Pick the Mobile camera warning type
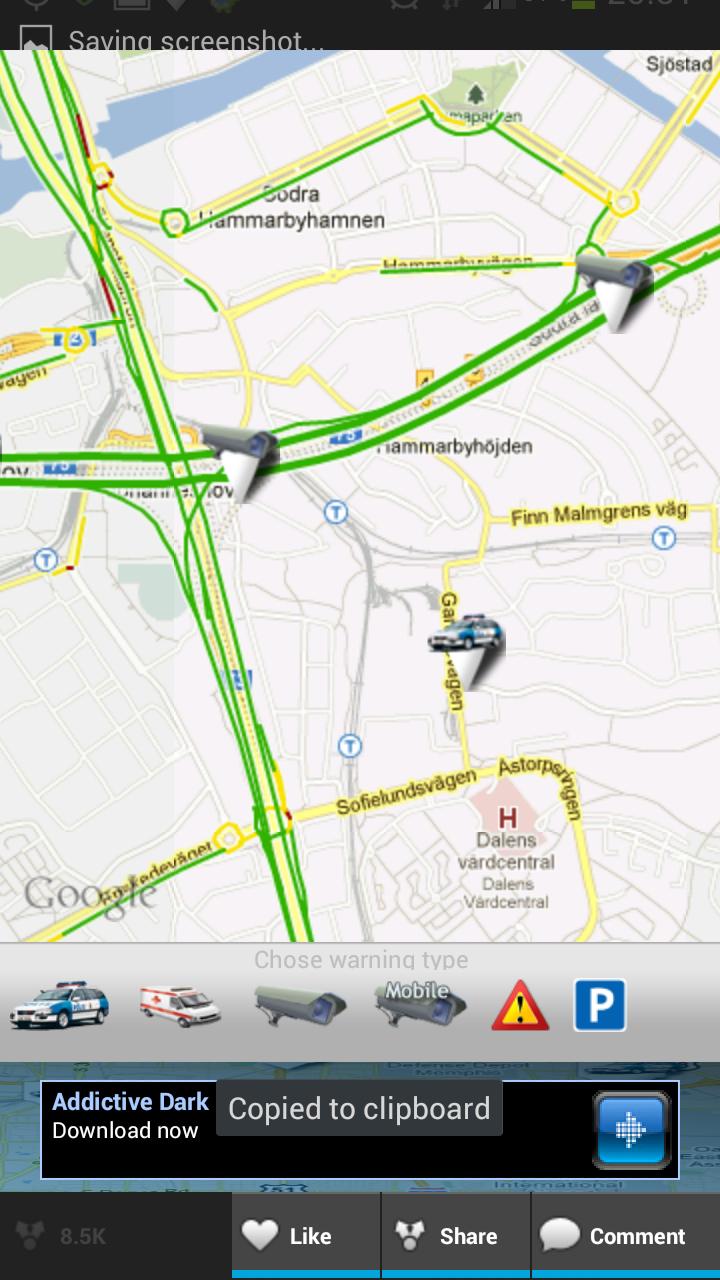The height and width of the screenshot is (1280, 720). click(x=420, y=1004)
